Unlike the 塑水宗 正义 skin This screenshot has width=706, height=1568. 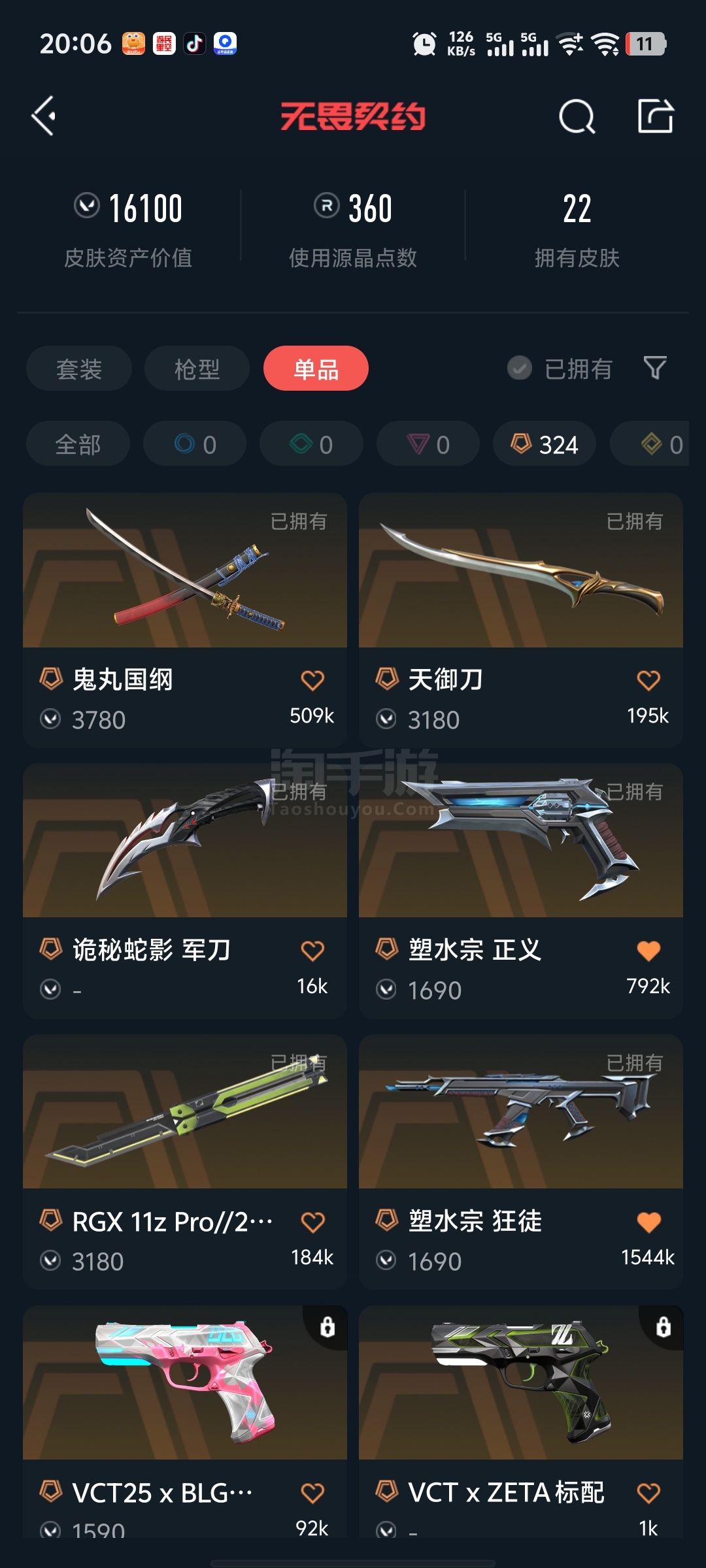coord(648,951)
